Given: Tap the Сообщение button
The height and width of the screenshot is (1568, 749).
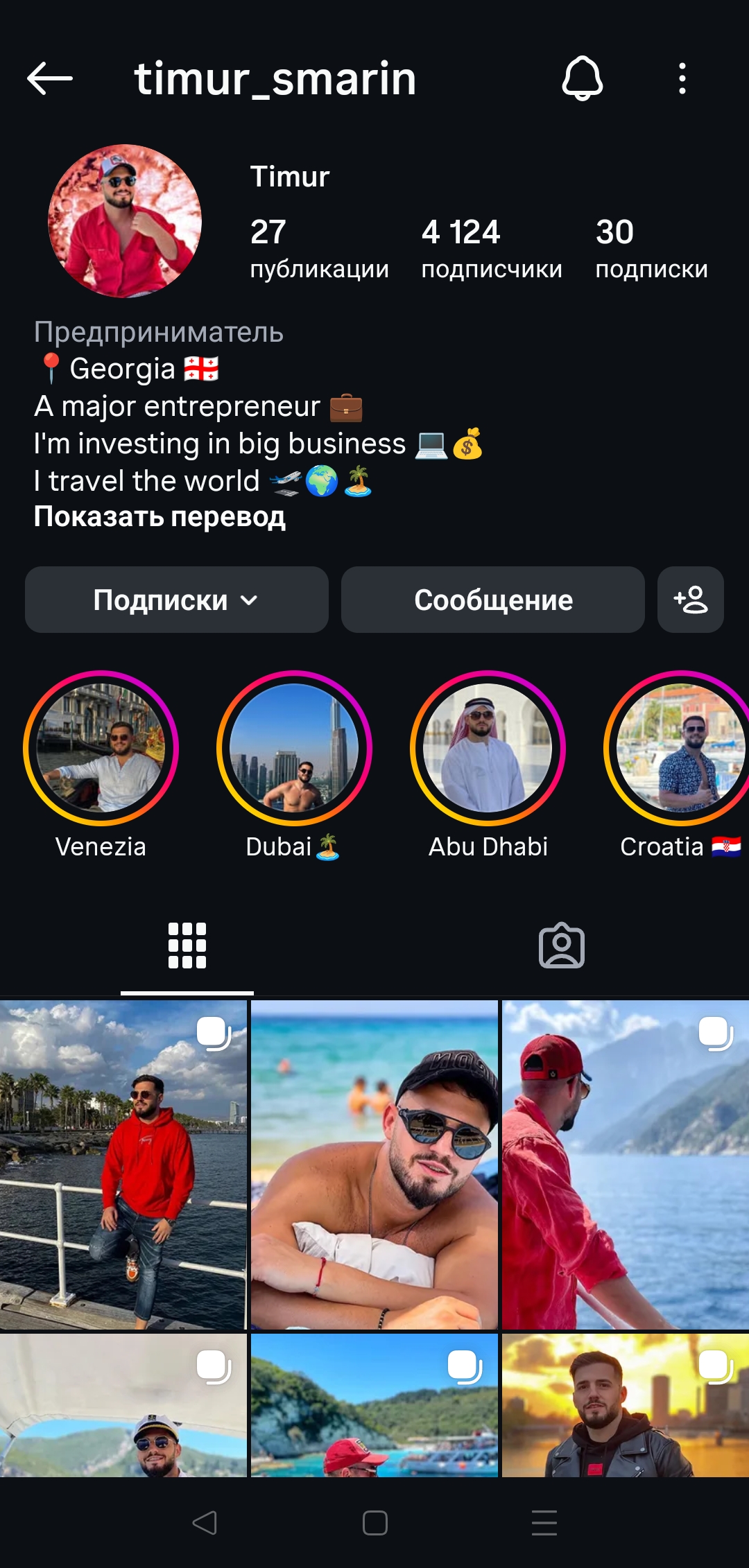Looking at the screenshot, I should coord(493,600).
